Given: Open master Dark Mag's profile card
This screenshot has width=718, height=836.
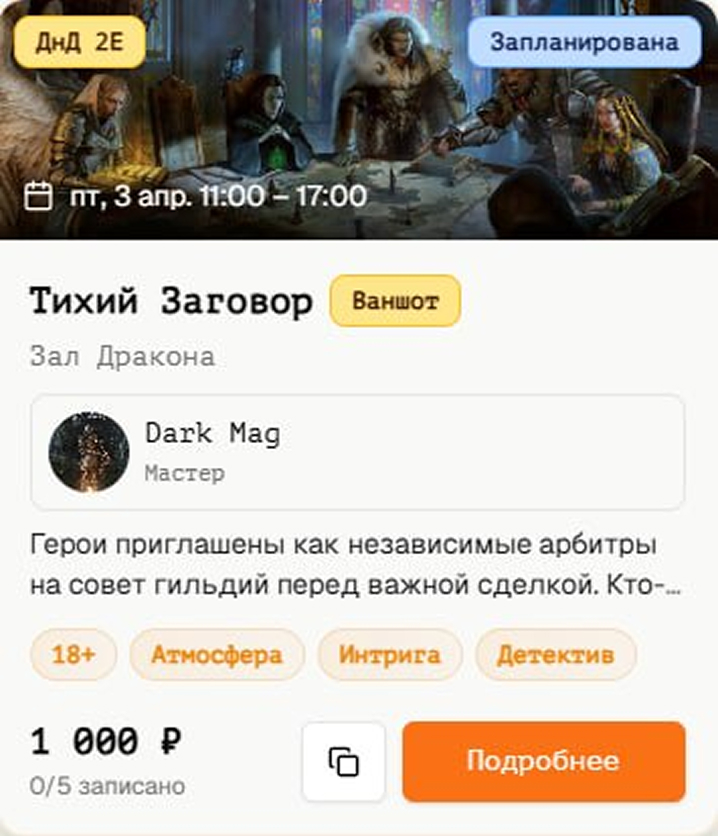Looking at the screenshot, I should 357,452.
